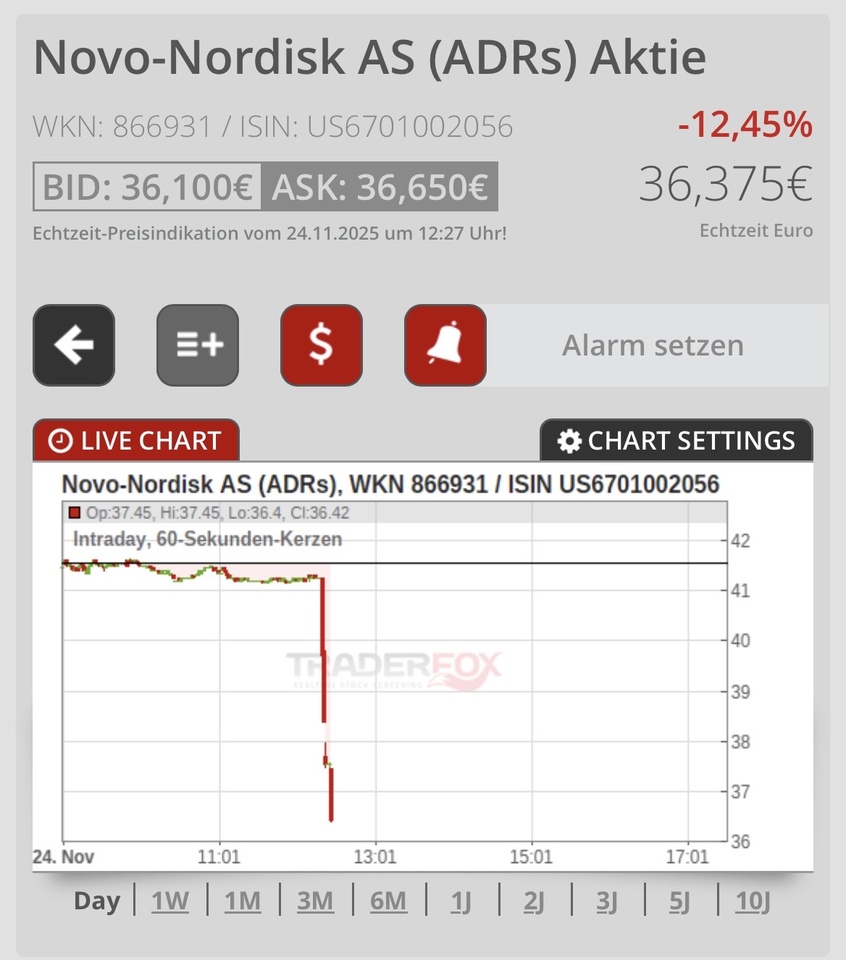Change chart period to 3M
This screenshot has height=960, width=846.
[x=315, y=901]
